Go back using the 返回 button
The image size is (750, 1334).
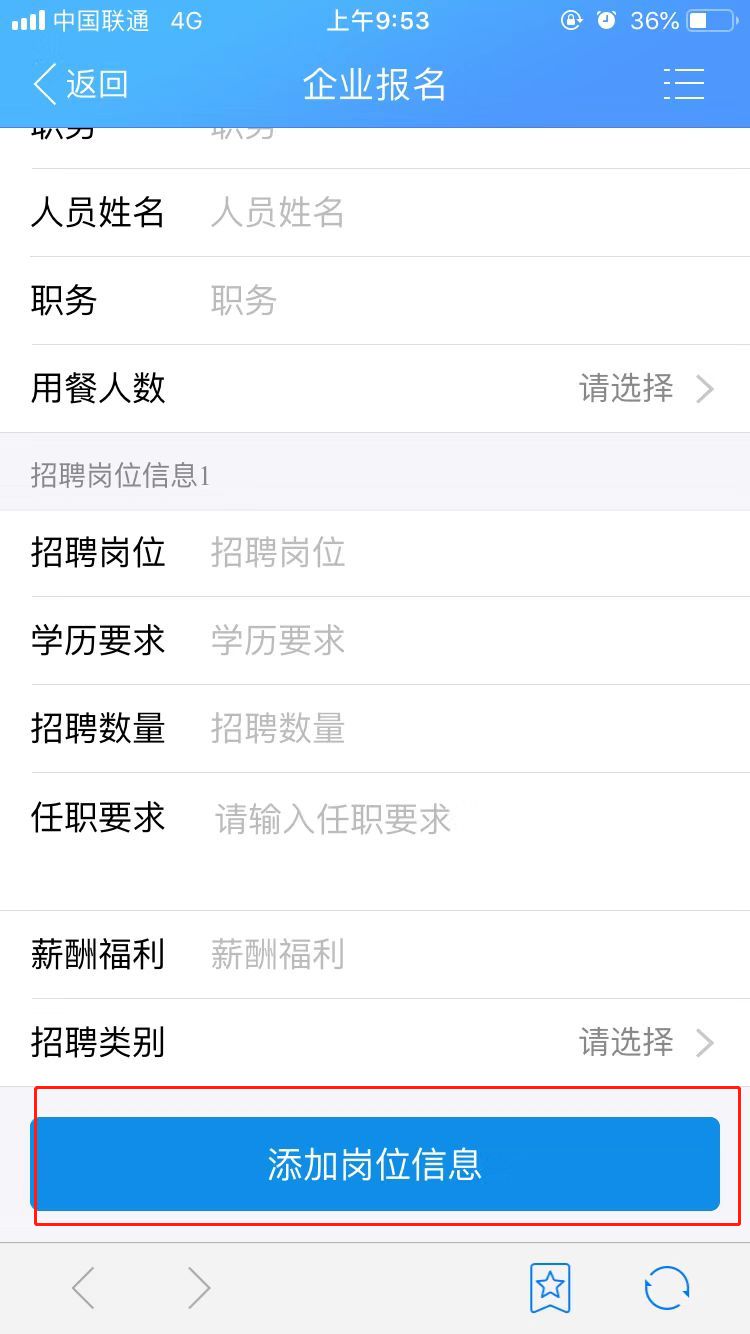80,84
